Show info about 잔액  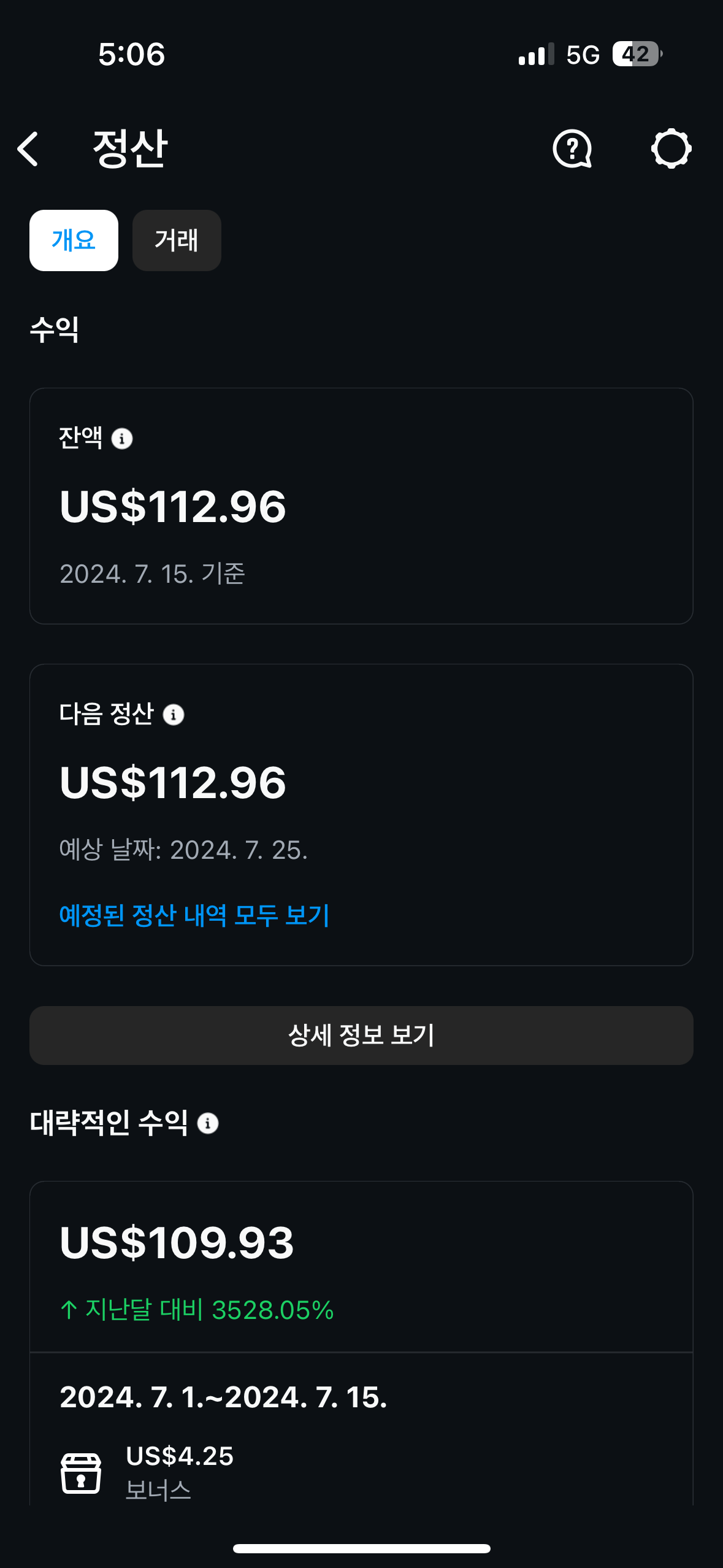pyautogui.click(x=122, y=439)
